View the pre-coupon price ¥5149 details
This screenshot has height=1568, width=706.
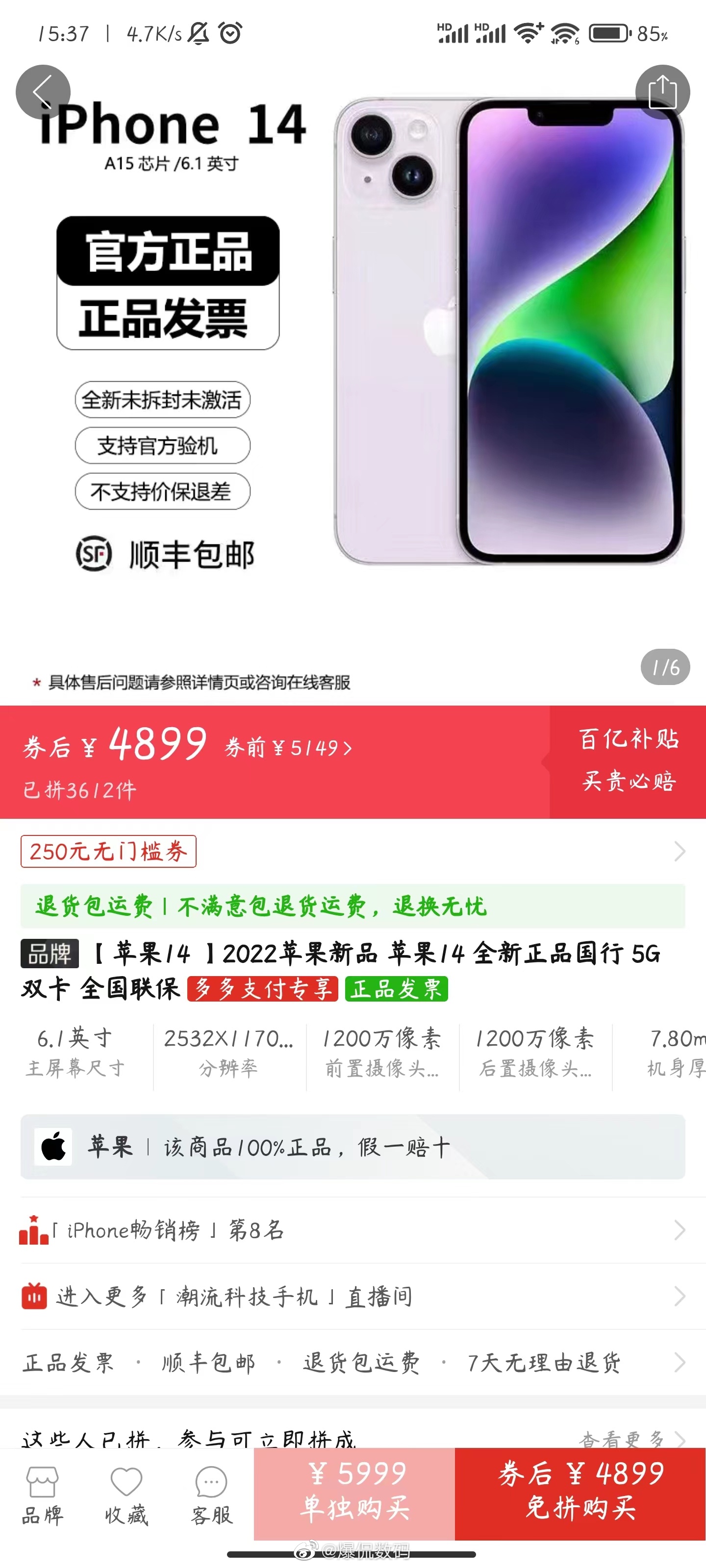pos(288,747)
